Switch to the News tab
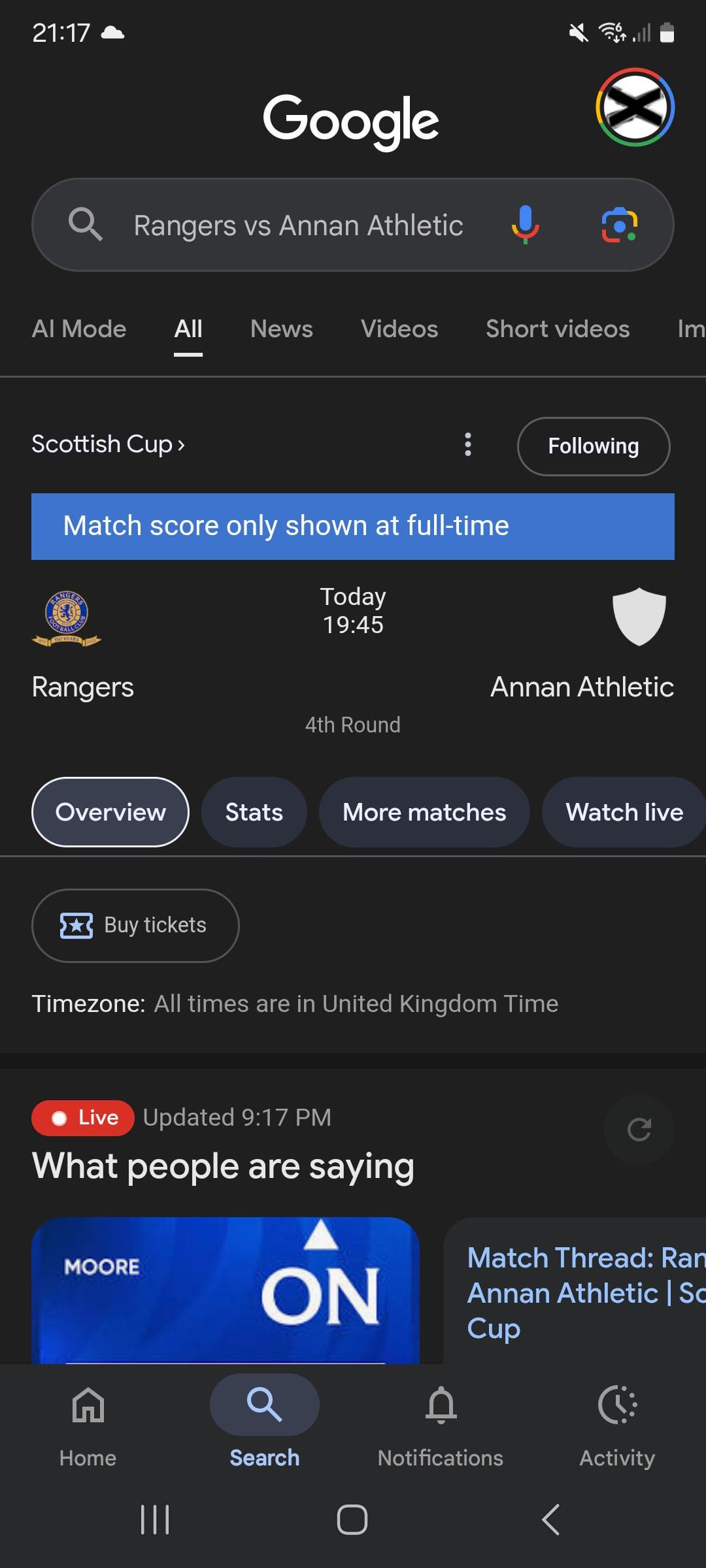The height and width of the screenshot is (1568, 706). (281, 329)
